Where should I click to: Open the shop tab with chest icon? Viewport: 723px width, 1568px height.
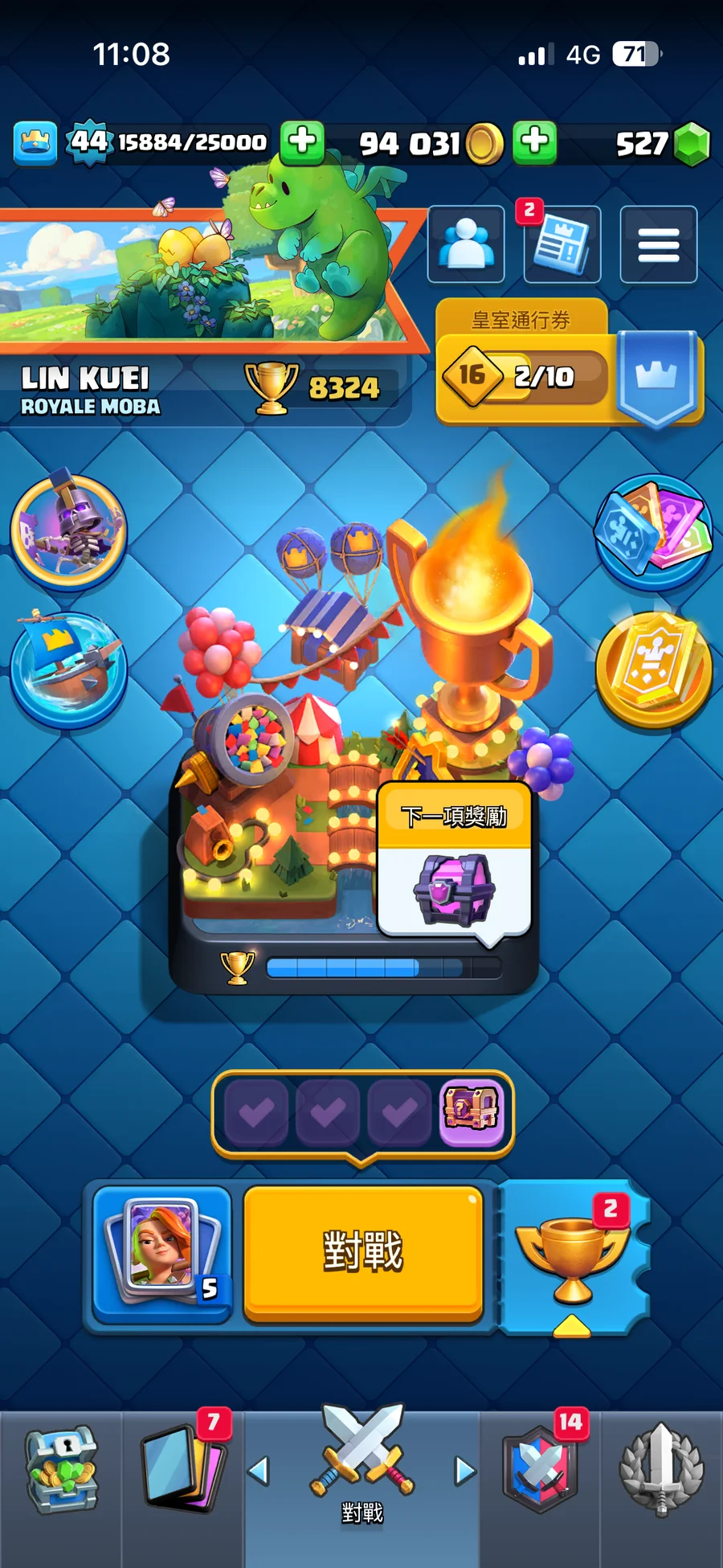coord(61,1471)
